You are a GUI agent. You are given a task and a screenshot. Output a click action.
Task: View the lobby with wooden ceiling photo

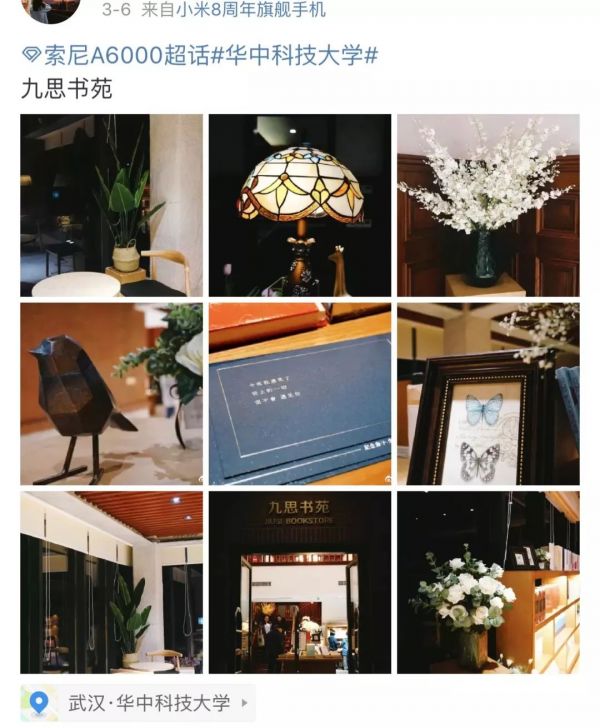(111, 582)
